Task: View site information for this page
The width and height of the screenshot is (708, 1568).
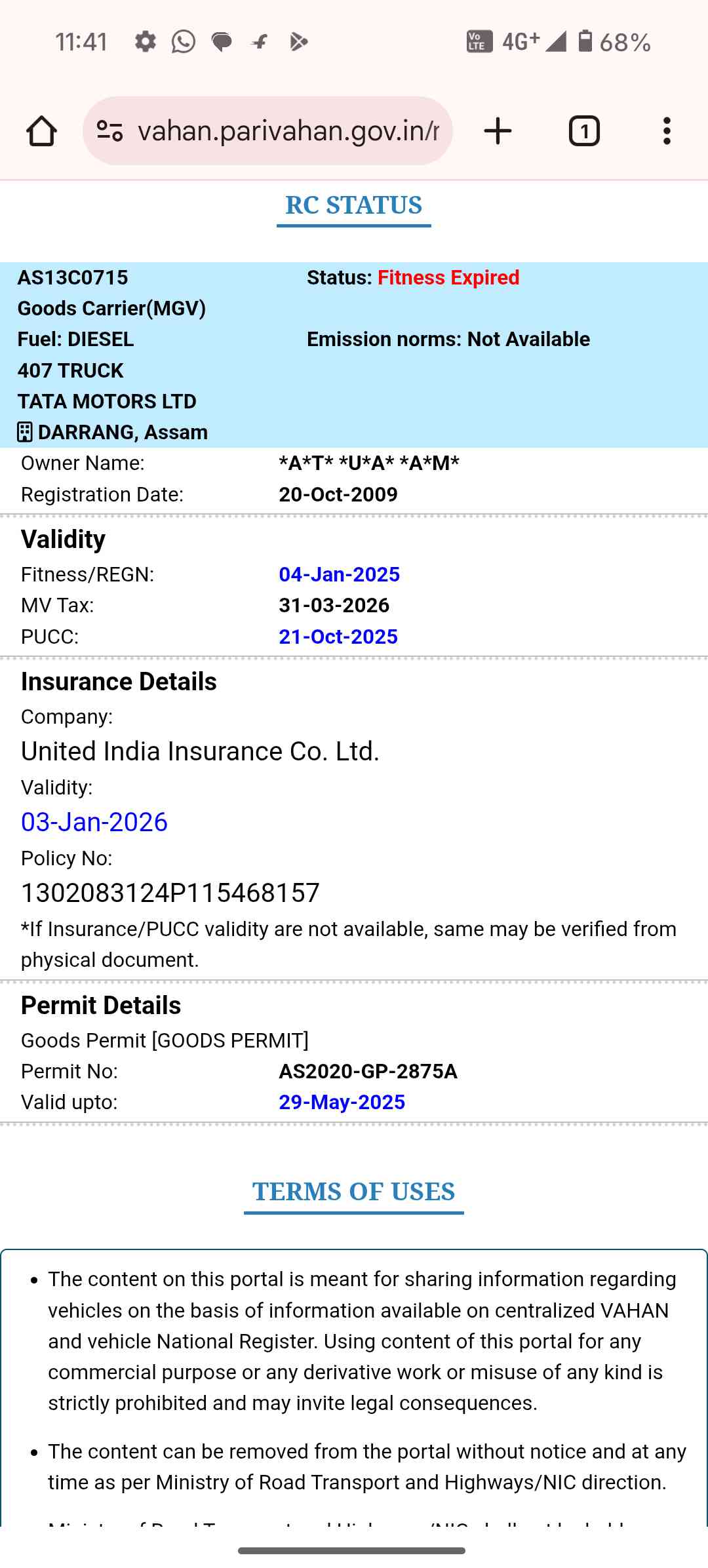Action: tap(109, 131)
